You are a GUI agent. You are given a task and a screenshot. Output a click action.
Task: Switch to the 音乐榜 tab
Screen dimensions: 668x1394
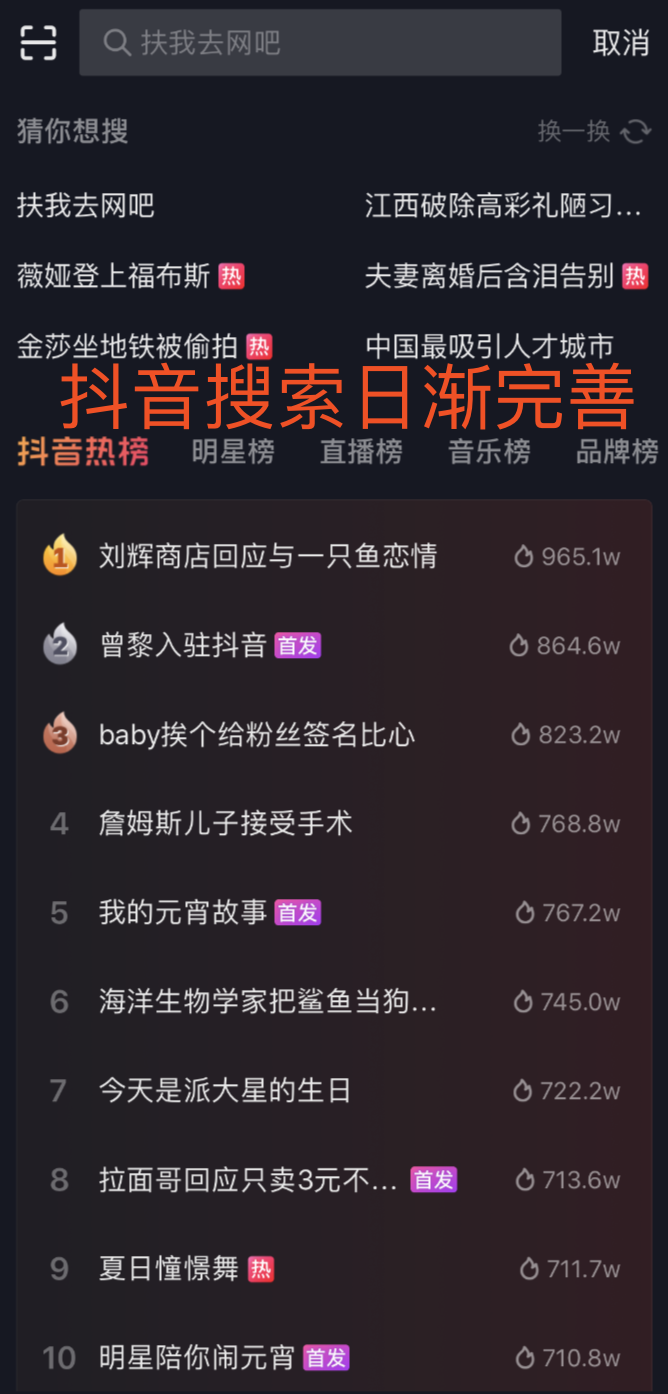[x=489, y=451]
